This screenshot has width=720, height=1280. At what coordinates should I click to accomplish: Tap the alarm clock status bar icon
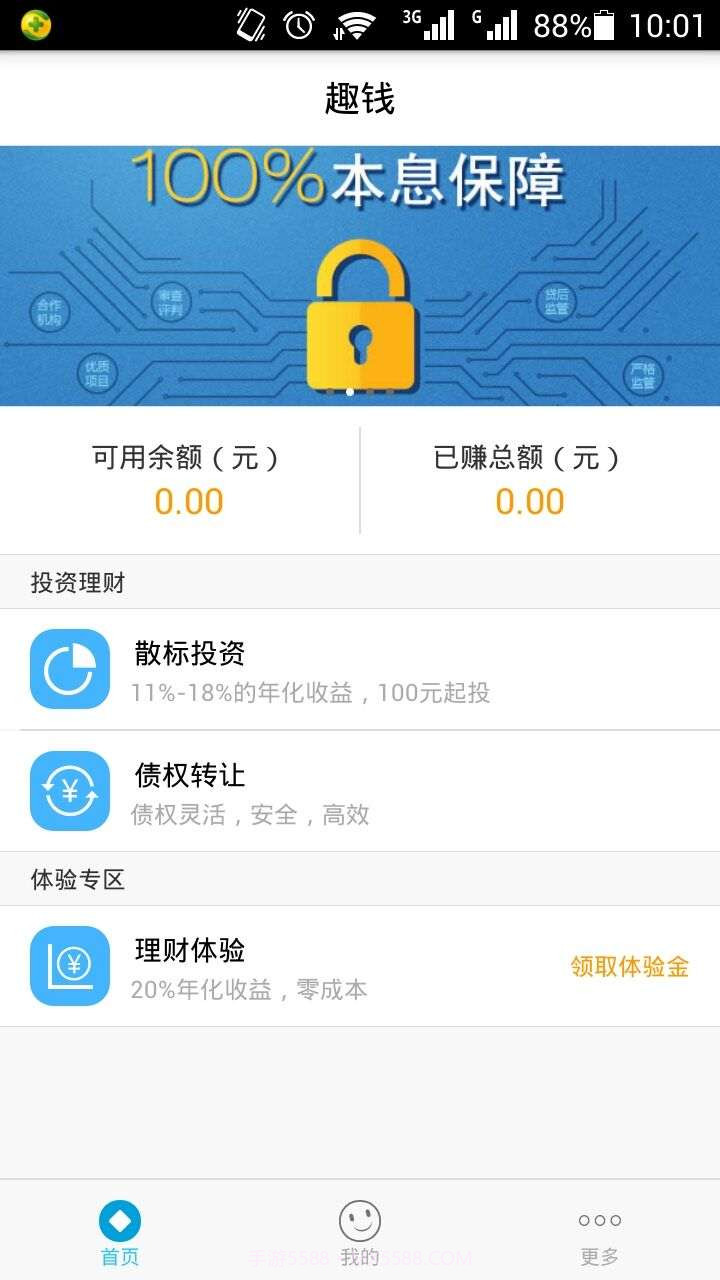(x=300, y=24)
